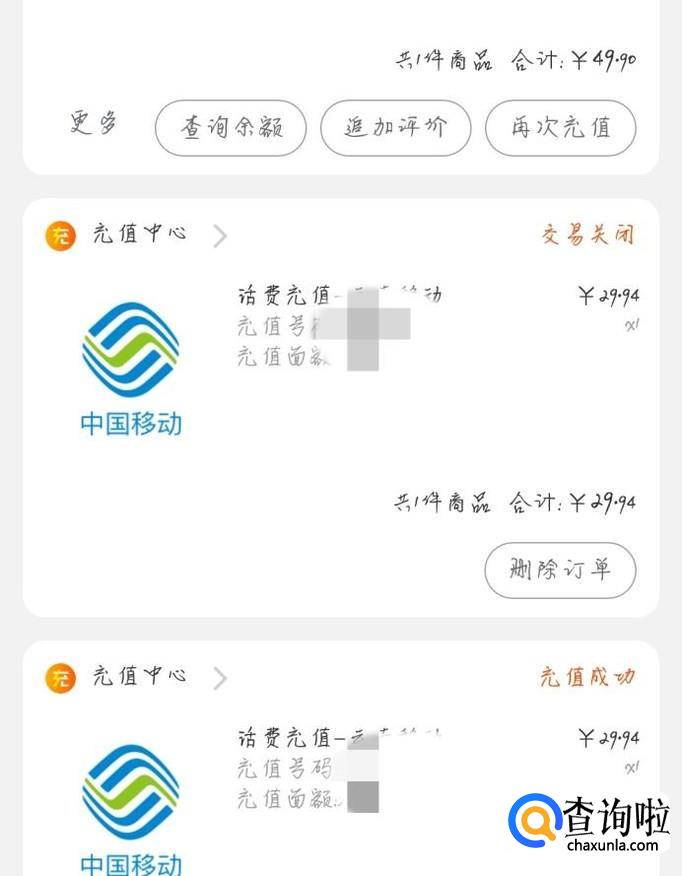Open the 更多 options
Viewport: 682px width, 876px height.
click(x=93, y=125)
